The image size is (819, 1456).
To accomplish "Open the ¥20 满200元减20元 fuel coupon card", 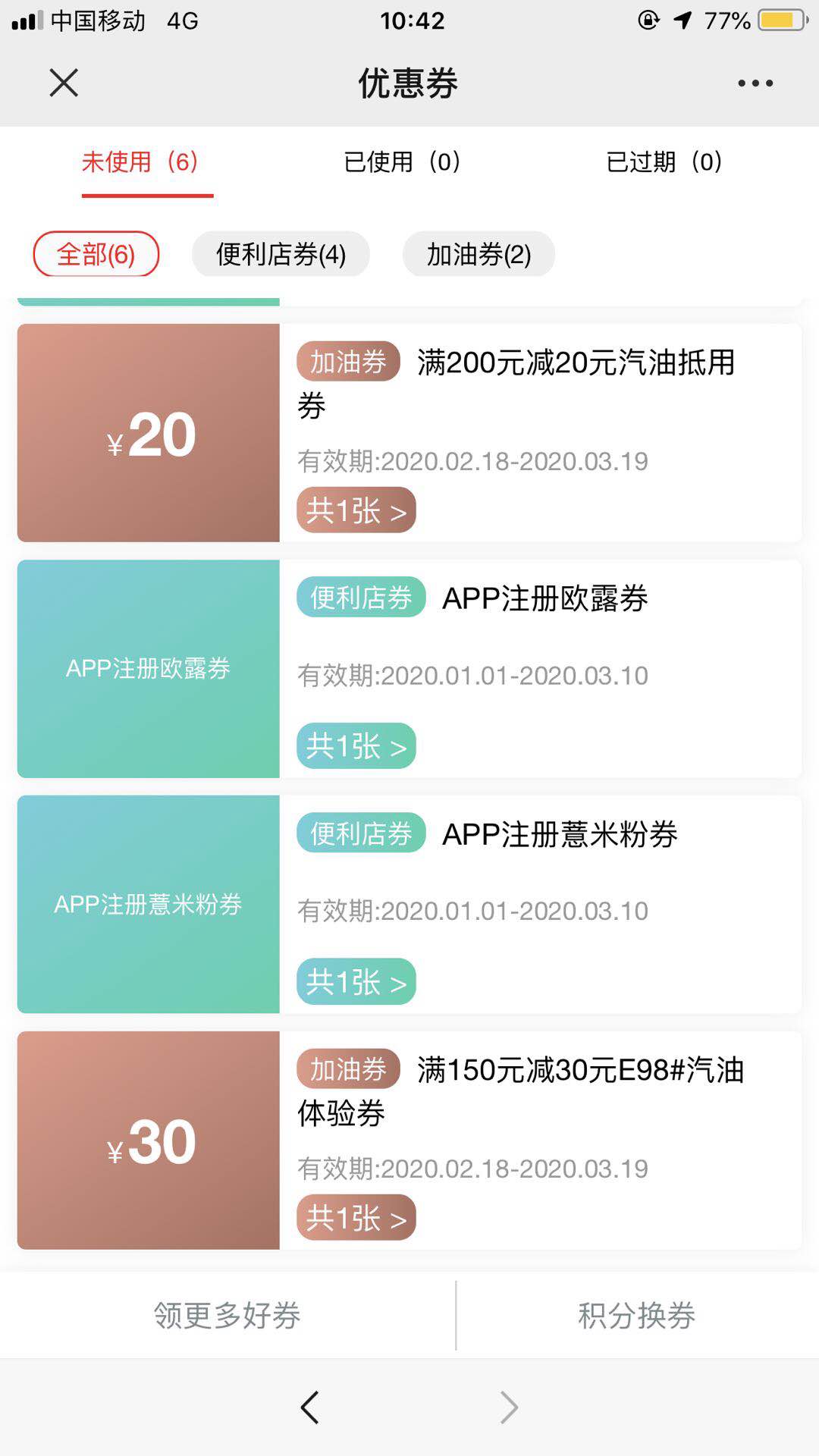I will [409, 433].
